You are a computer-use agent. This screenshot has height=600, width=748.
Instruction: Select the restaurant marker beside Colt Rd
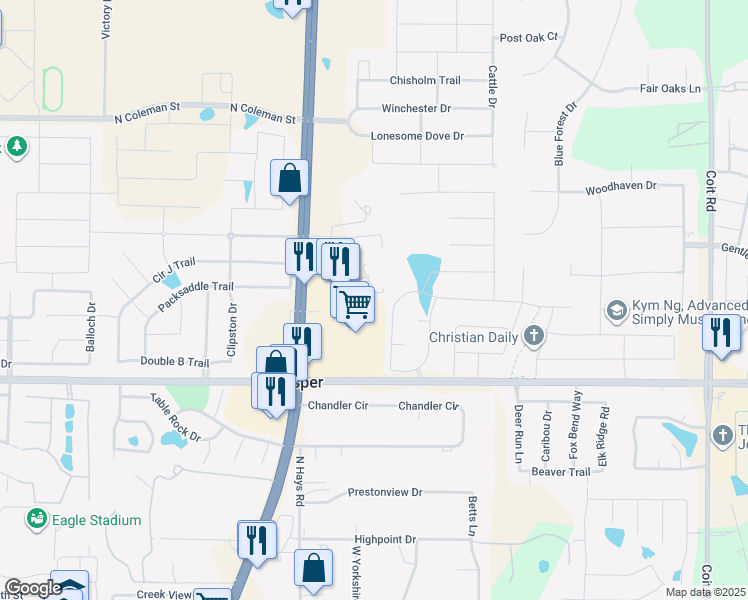point(721,332)
